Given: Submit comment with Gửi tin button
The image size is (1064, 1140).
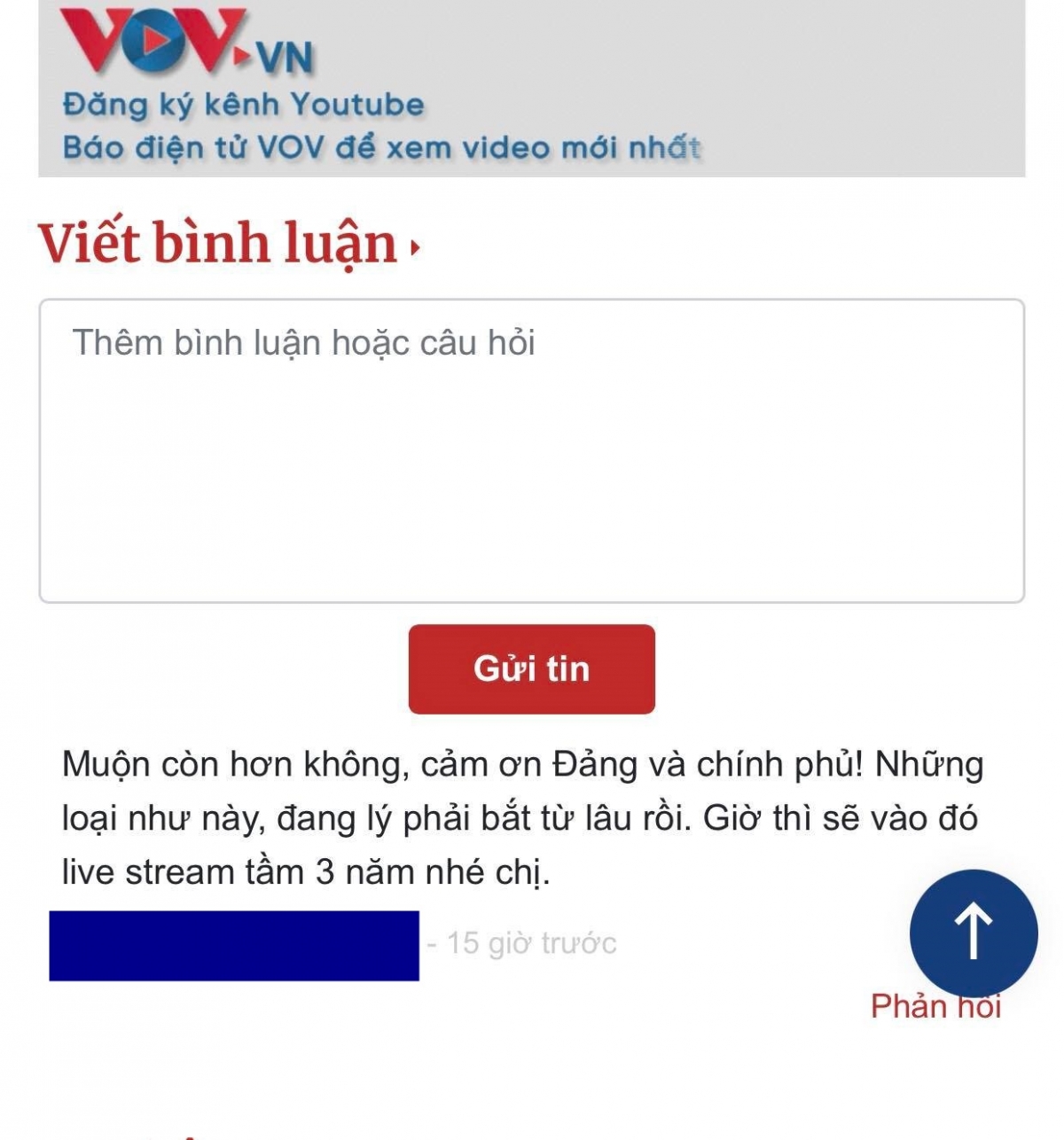Looking at the screenshot, I should point(531,668).
